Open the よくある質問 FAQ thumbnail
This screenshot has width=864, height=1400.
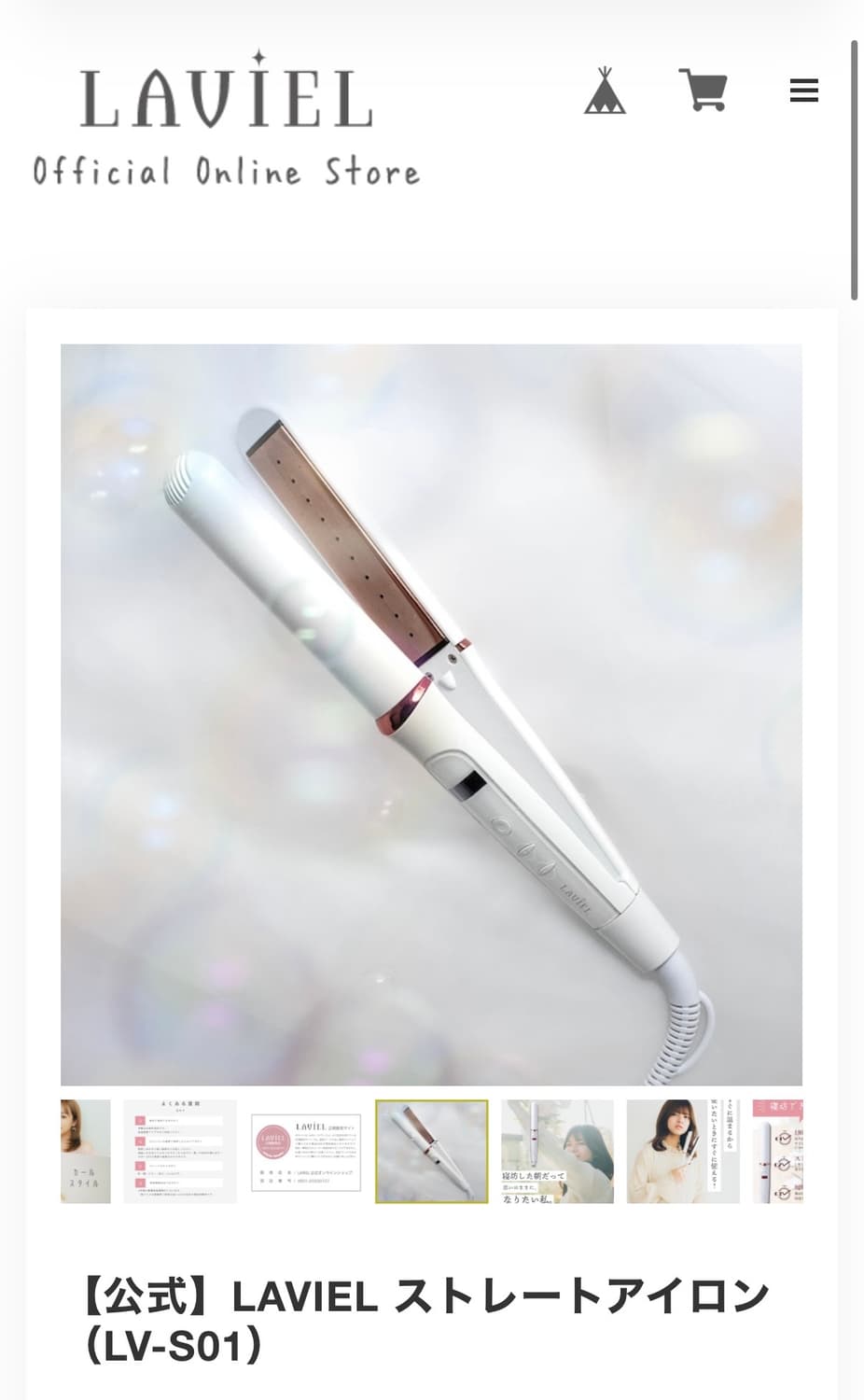(x=180, y=1151)
